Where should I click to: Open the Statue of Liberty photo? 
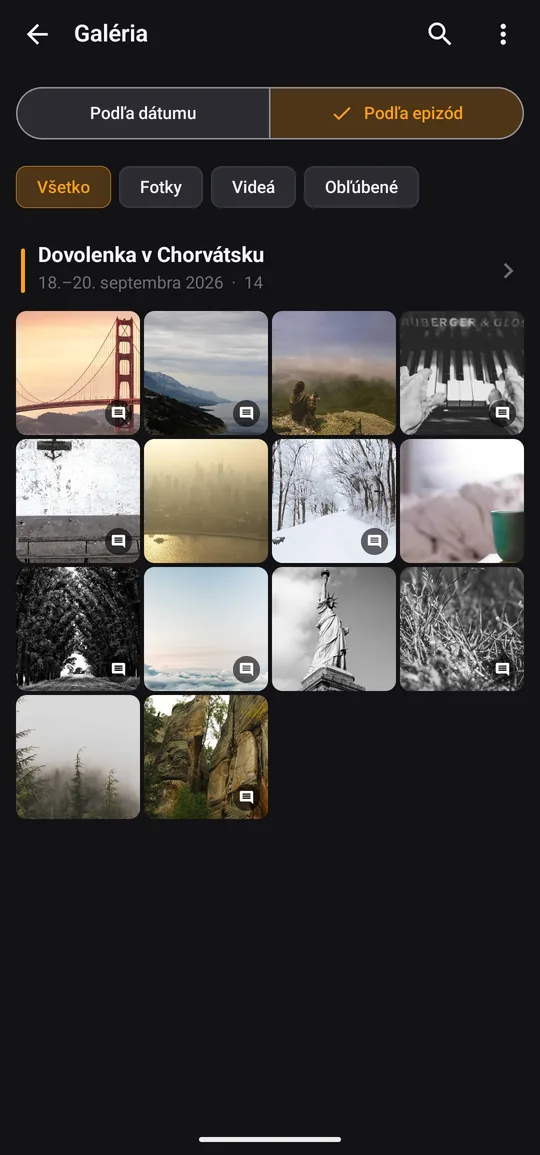pyautogui.click(x=334, y=629)
